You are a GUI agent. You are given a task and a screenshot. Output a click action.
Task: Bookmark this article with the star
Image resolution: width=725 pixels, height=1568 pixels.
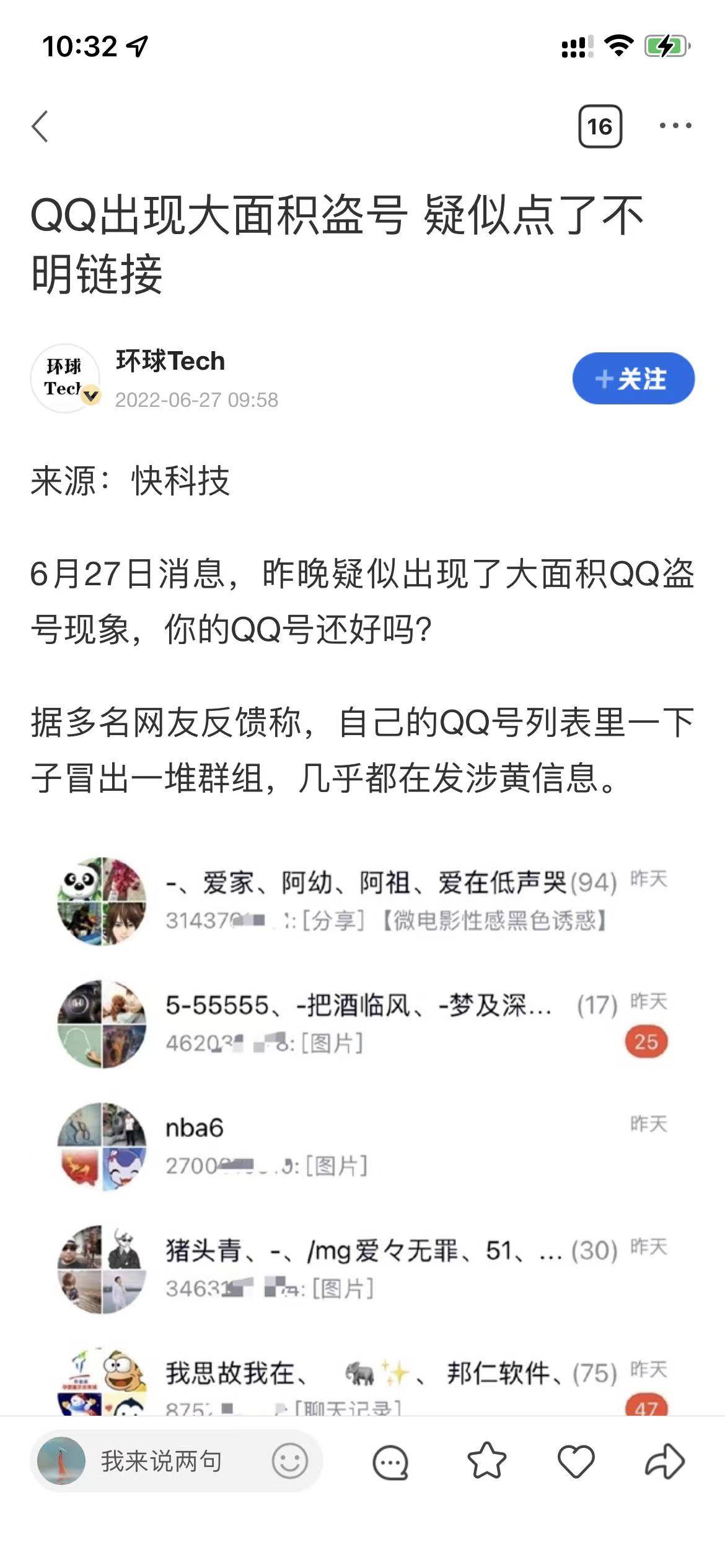coord(486,1461)
